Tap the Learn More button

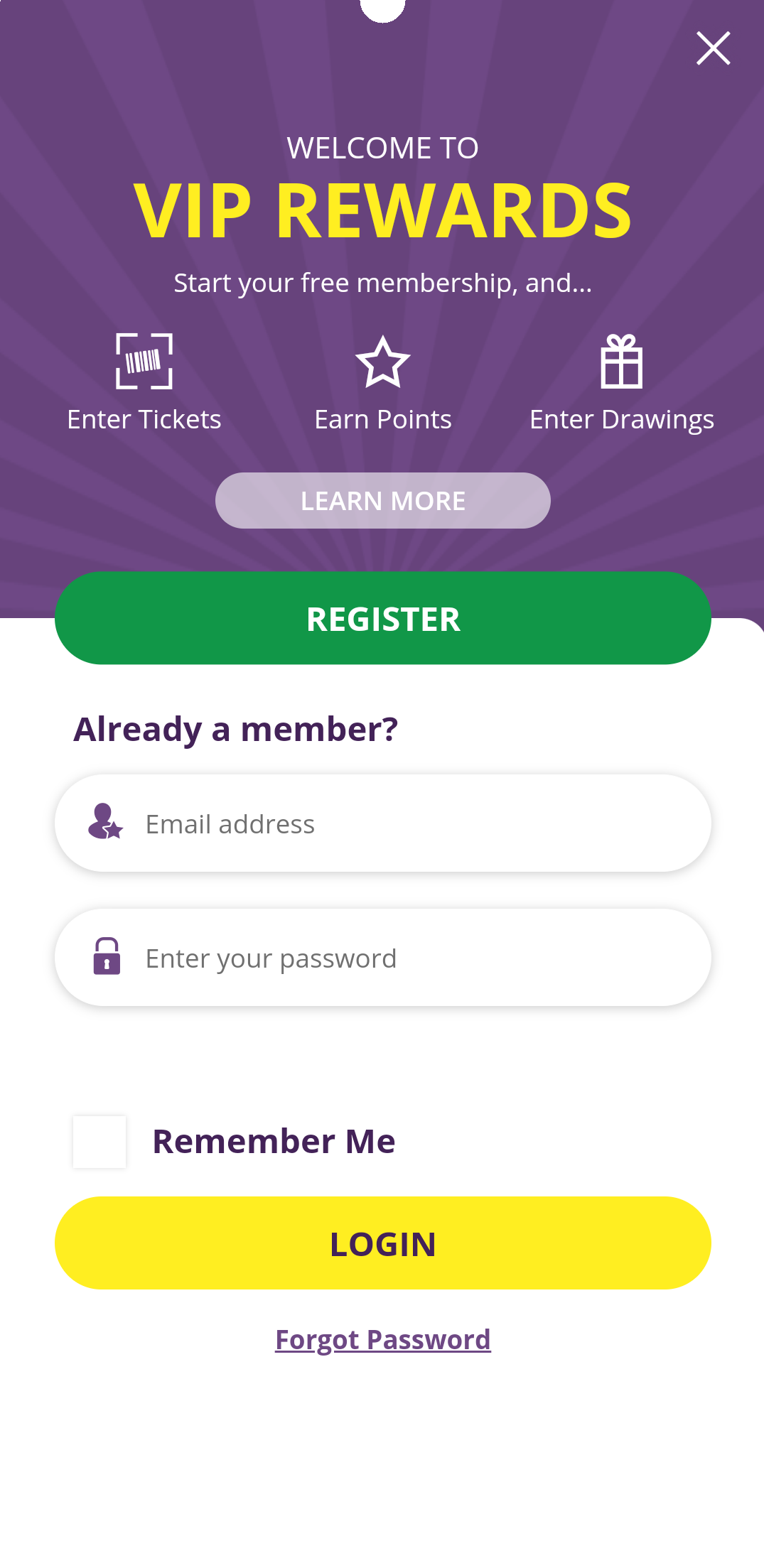[x=382, y=500]
